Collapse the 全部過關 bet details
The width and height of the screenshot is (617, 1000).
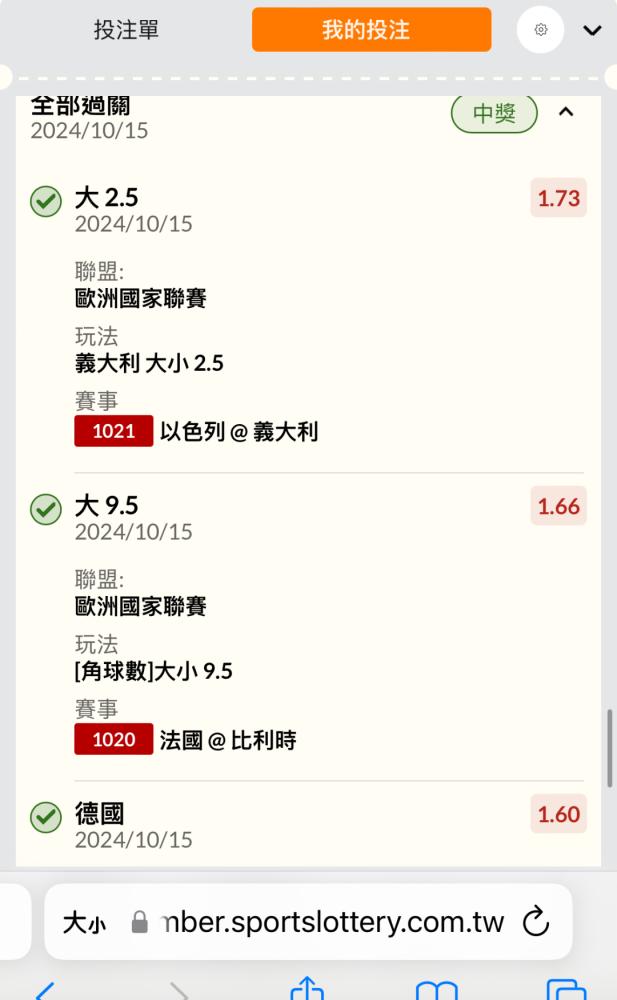pyautogui.click(x=566, y=112)
